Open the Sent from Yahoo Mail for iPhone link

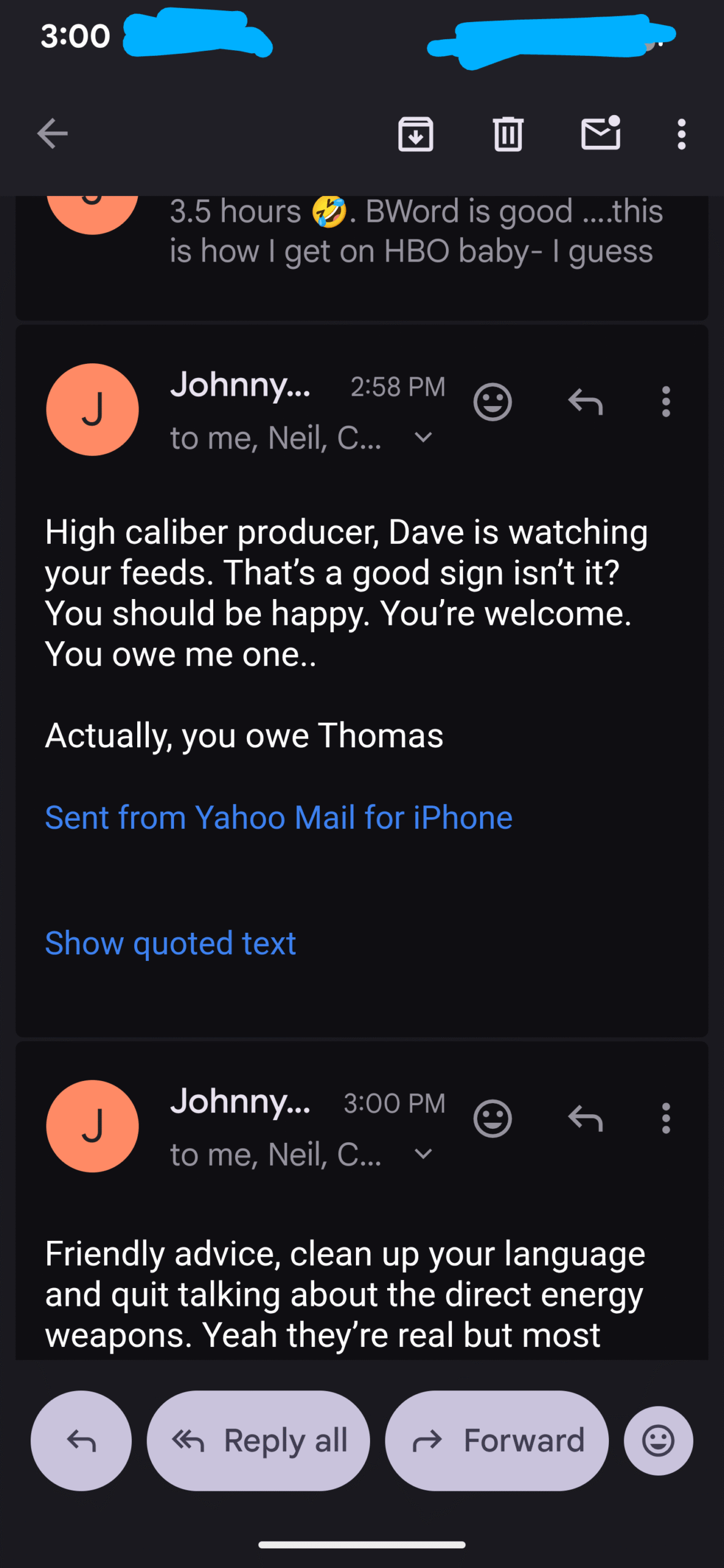click(279, 818)
